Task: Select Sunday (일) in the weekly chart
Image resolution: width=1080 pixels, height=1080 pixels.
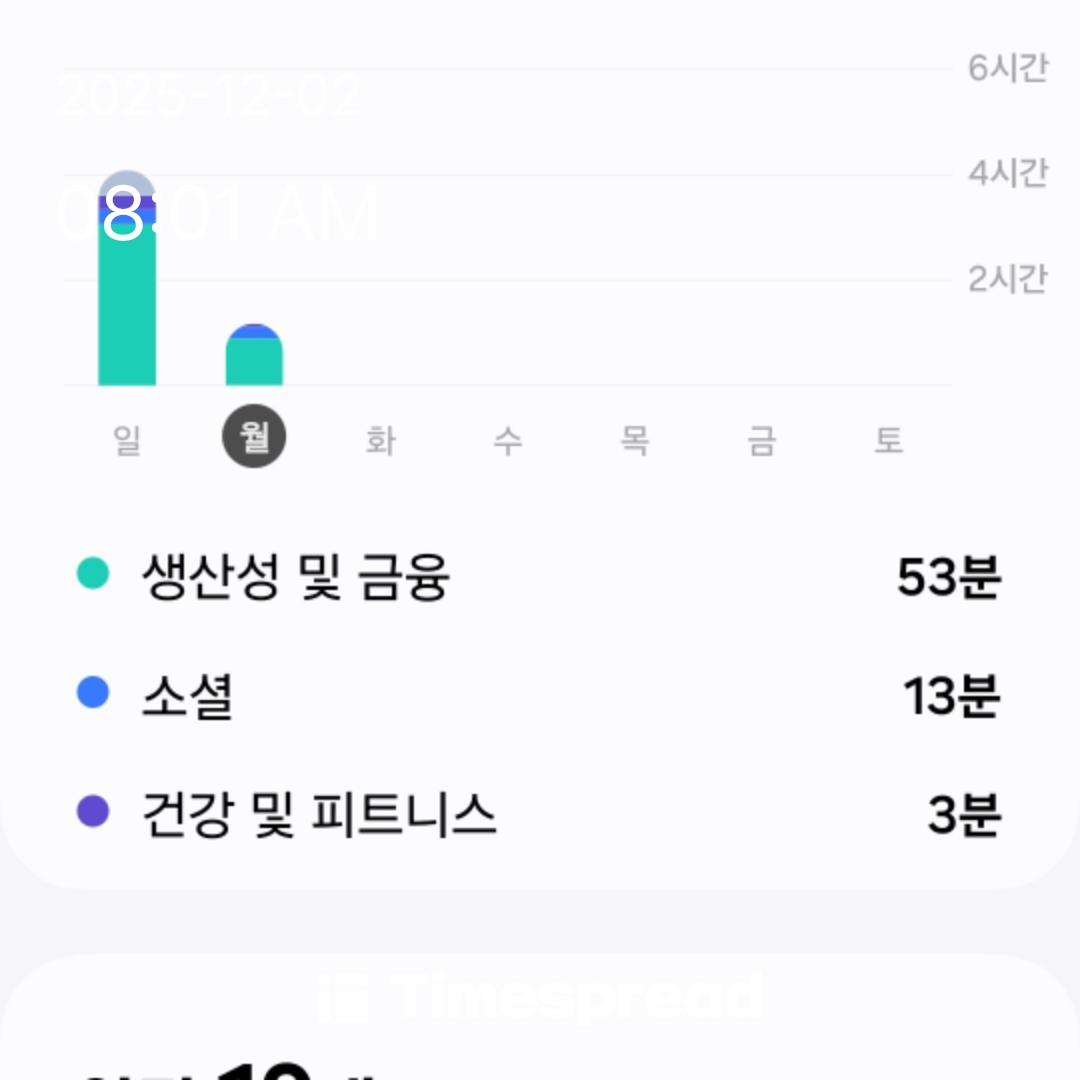Action: (127, 440)
